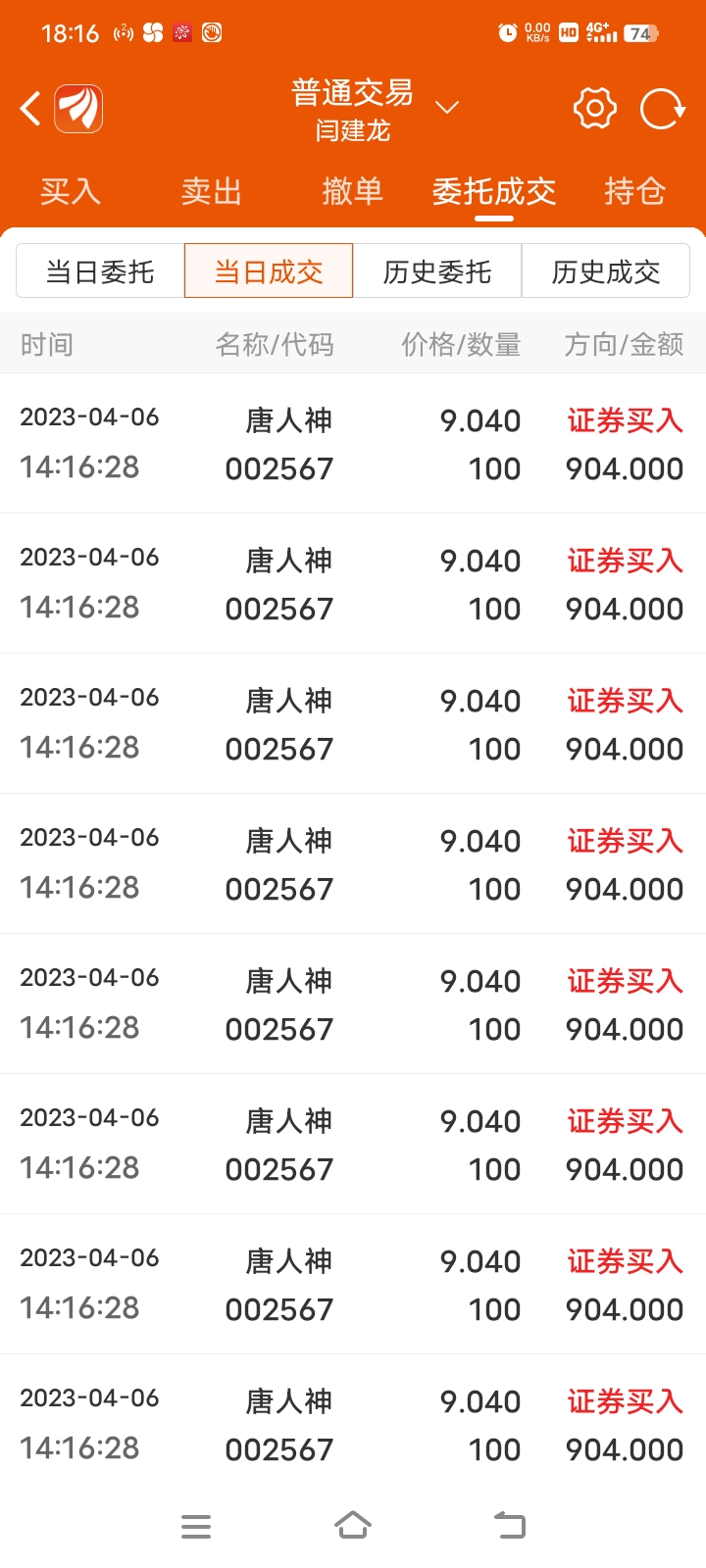The image size is (706, 1568).
Task: Select the 委托成交 tab
Action: (494, 191)
